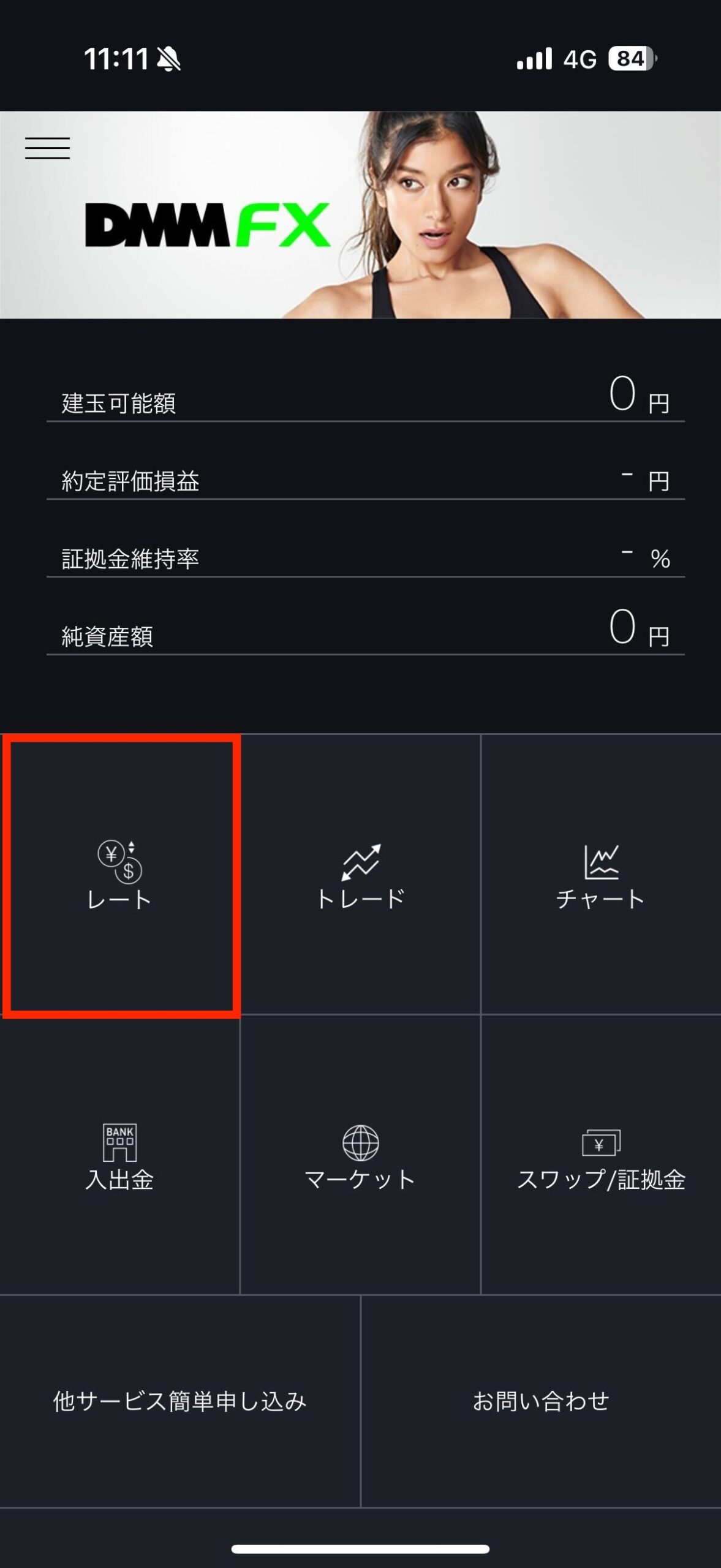This screenshot has width=721, height=1568.
Task: Open the トレード trade tile
Action: tap(360, 876)
